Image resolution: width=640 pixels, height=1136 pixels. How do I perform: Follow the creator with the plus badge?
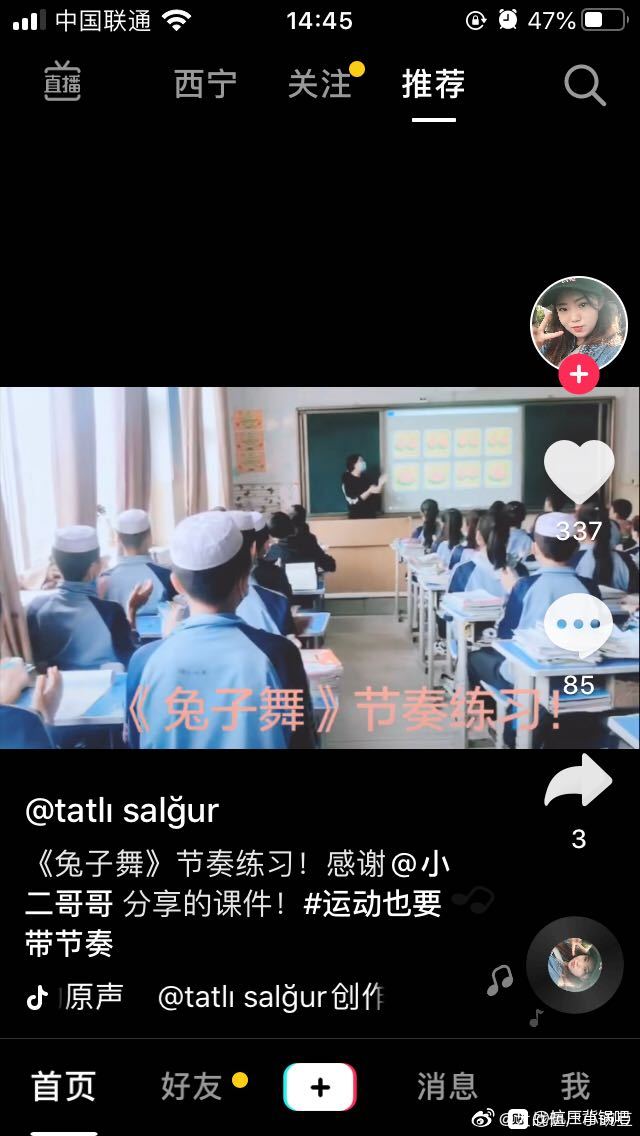(x=578, y=375)
